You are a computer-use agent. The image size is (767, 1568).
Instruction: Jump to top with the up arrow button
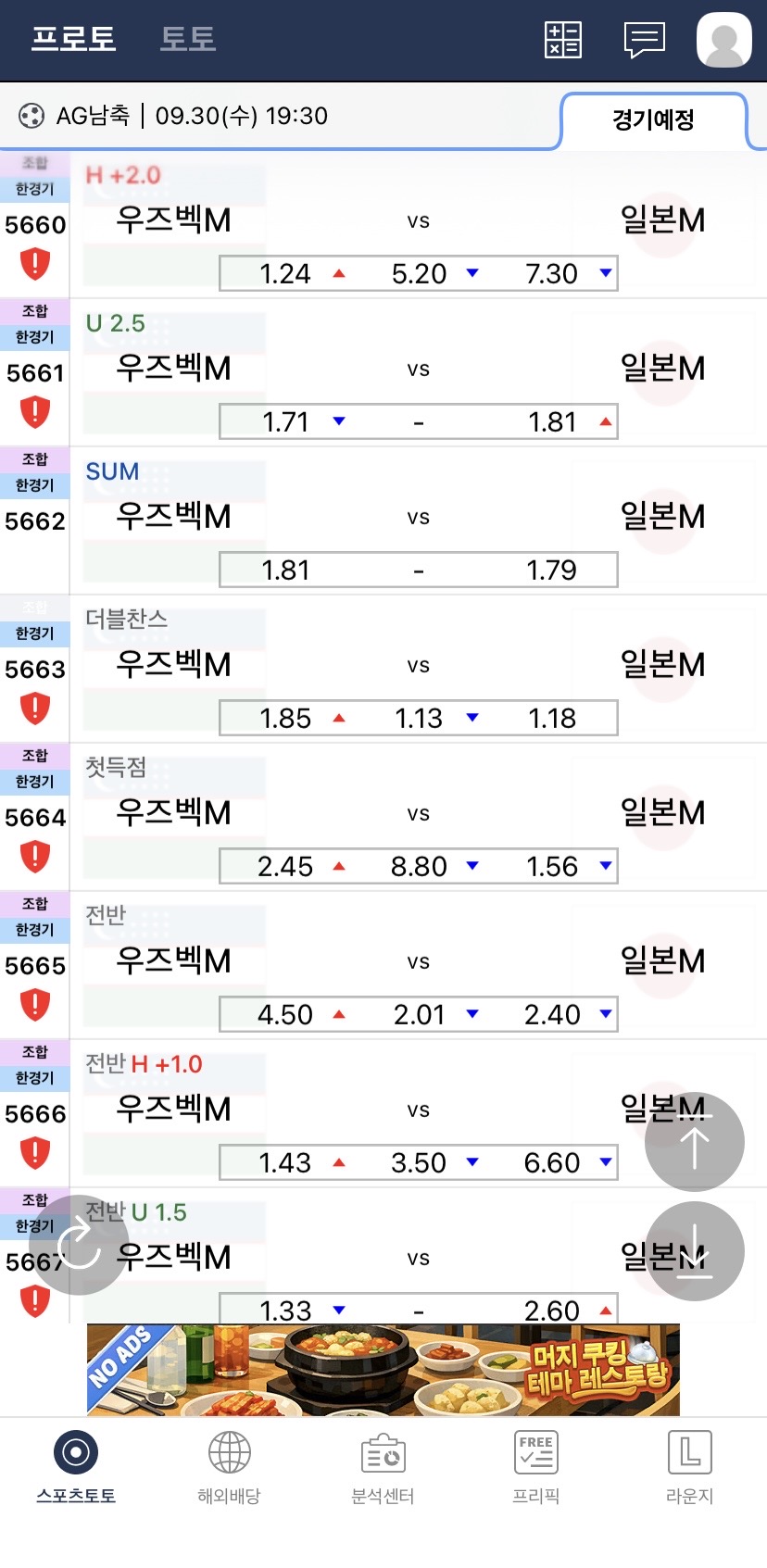695,1142
